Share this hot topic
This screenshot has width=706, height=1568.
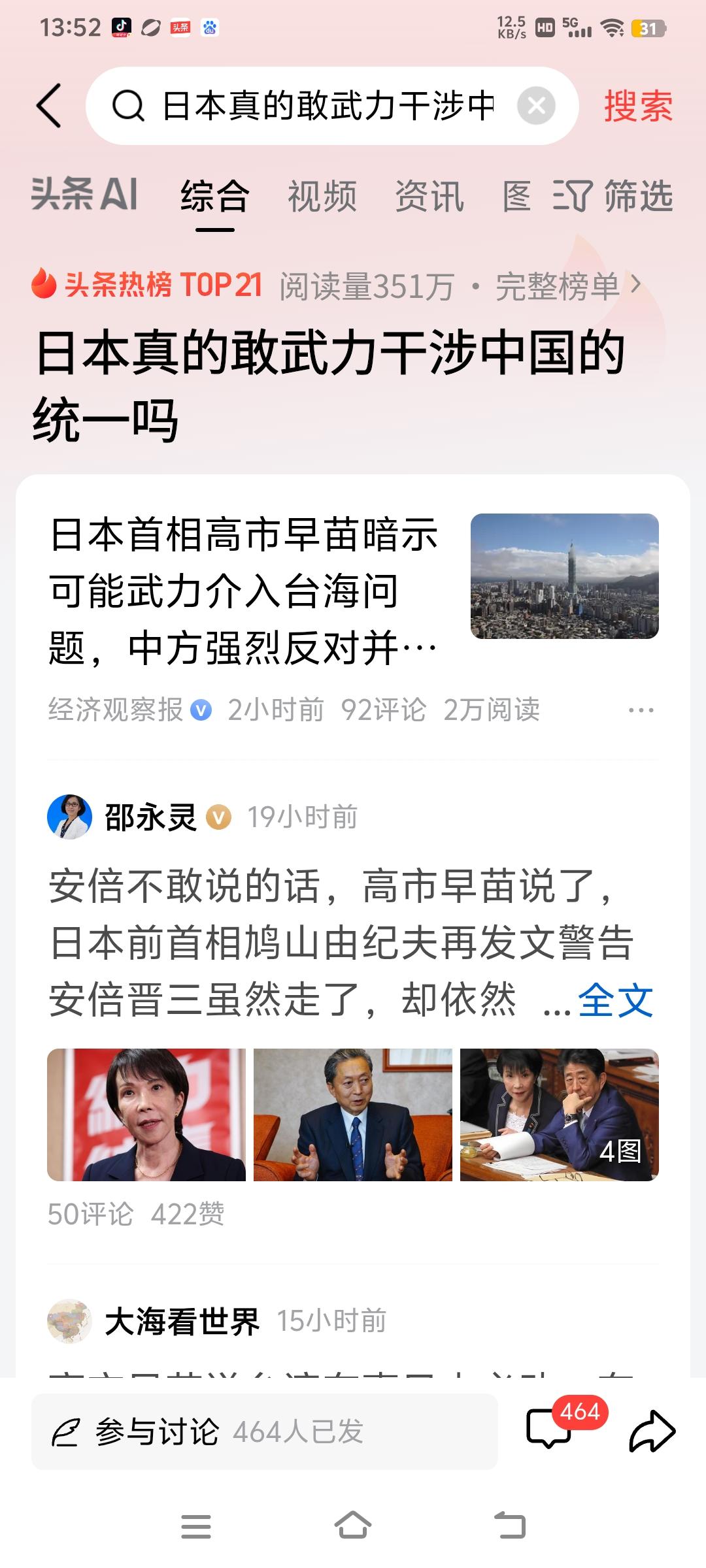(x=651, y=1431)
